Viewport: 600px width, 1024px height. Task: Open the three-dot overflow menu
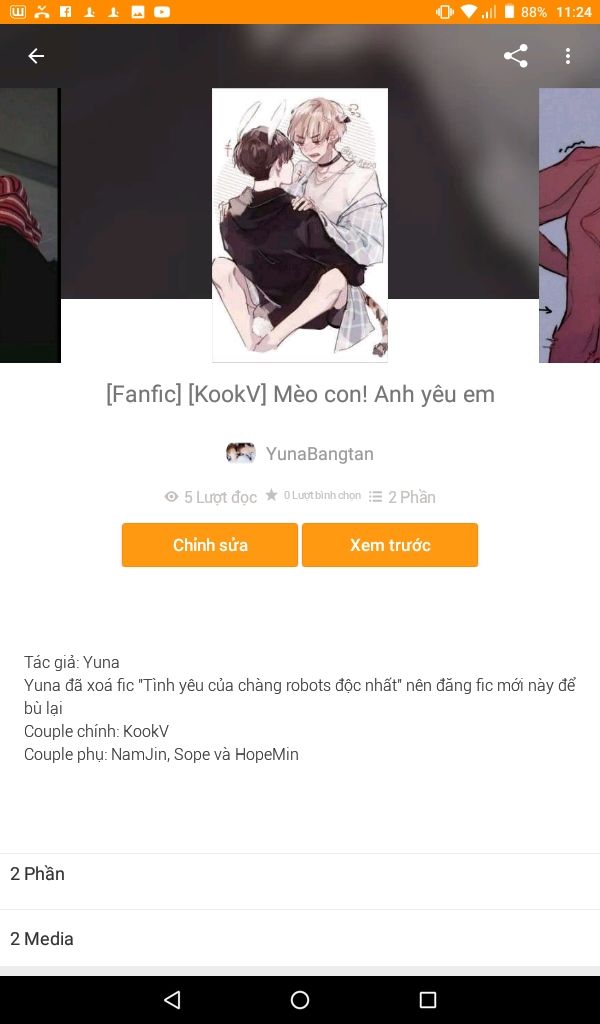click(568, 56)
